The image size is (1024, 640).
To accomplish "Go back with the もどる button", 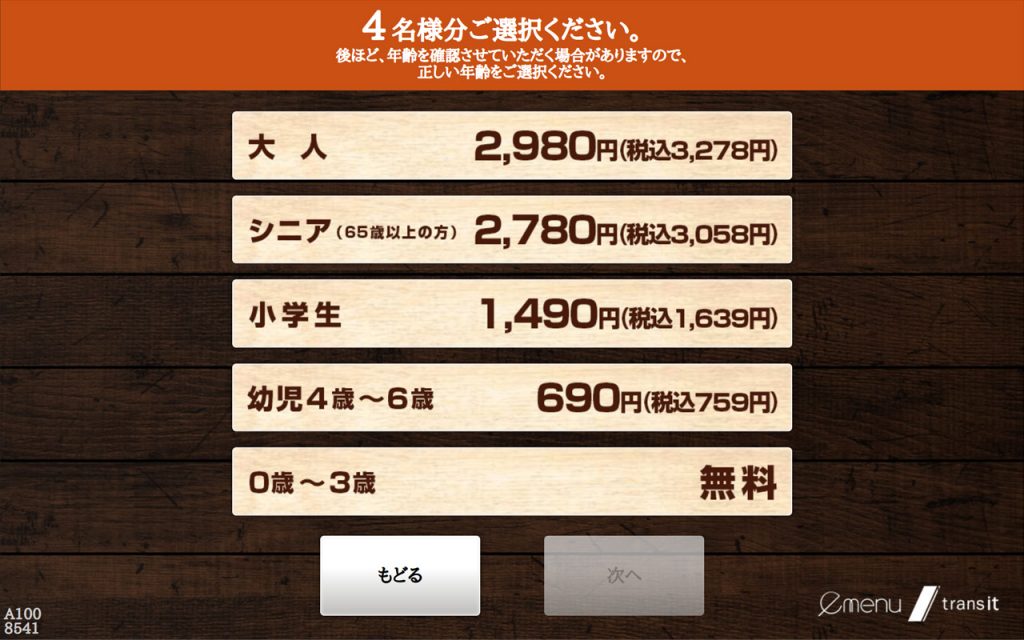I will click(400, 576).
